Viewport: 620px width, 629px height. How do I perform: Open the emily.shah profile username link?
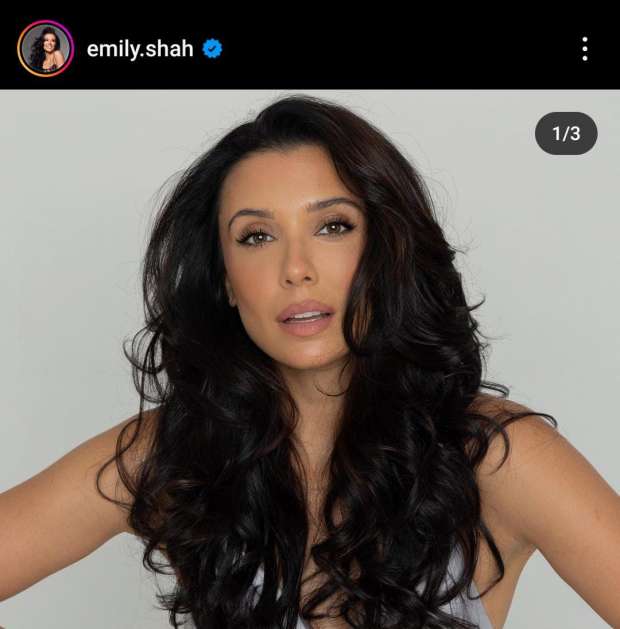(x=139, y=49)
